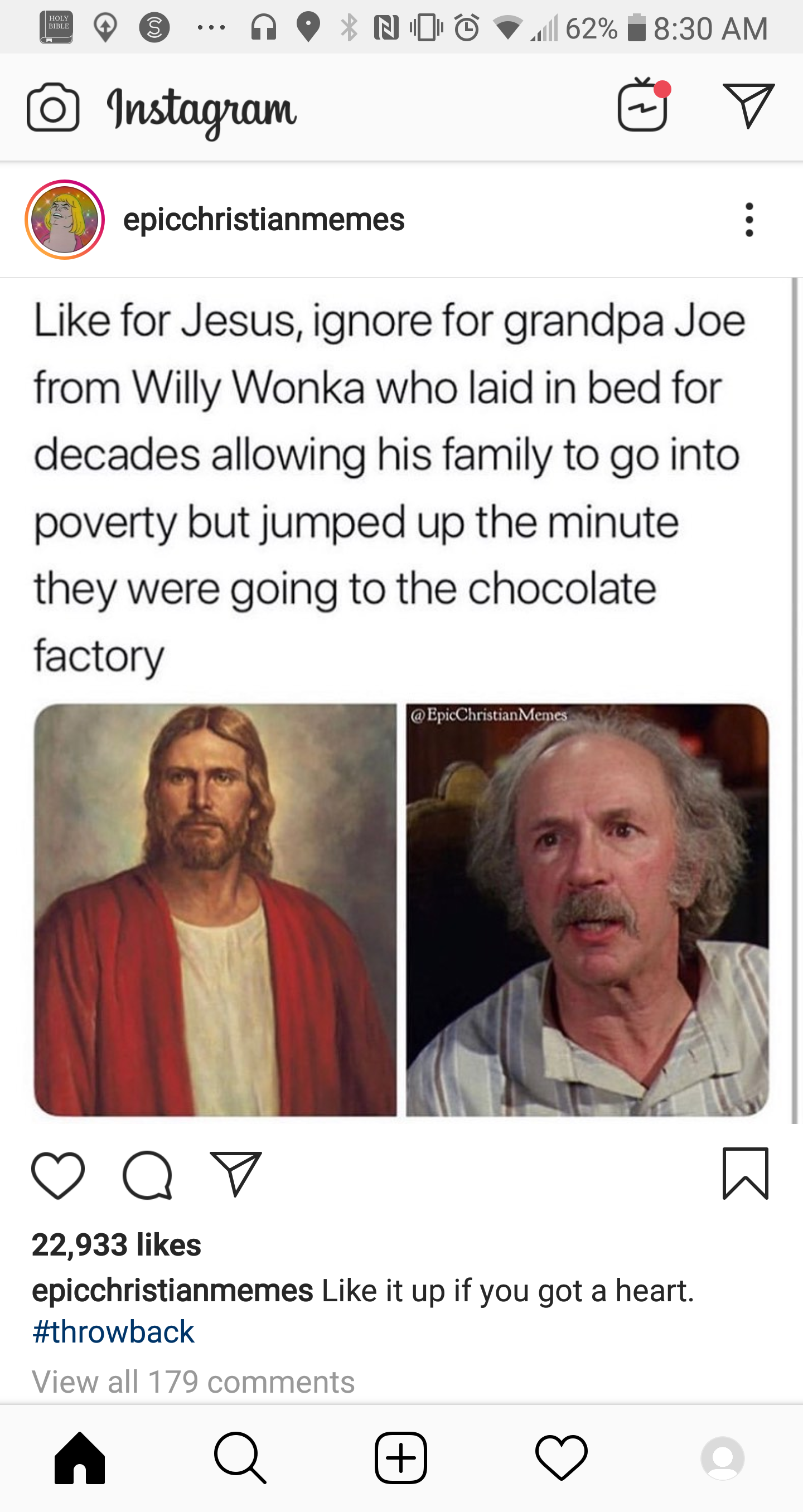Screen dimensions: 803x1512
Task: Open the Jesus and Grandpa Joe meme image
Action: tap(401, 704)
